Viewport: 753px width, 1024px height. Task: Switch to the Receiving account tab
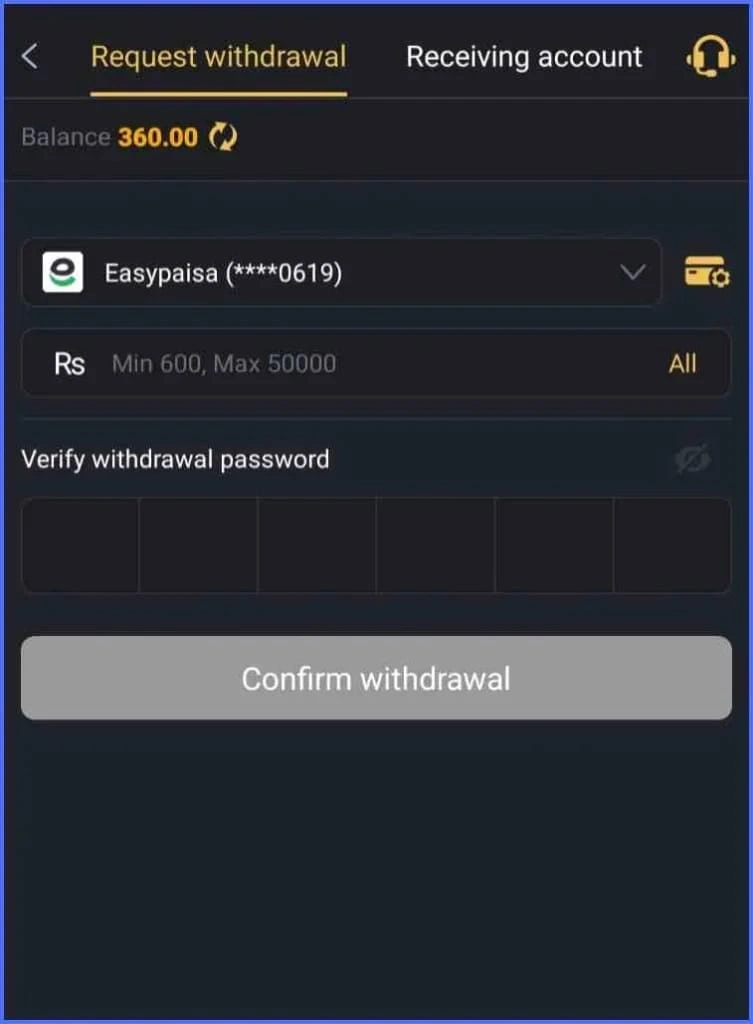pos(524,57)
